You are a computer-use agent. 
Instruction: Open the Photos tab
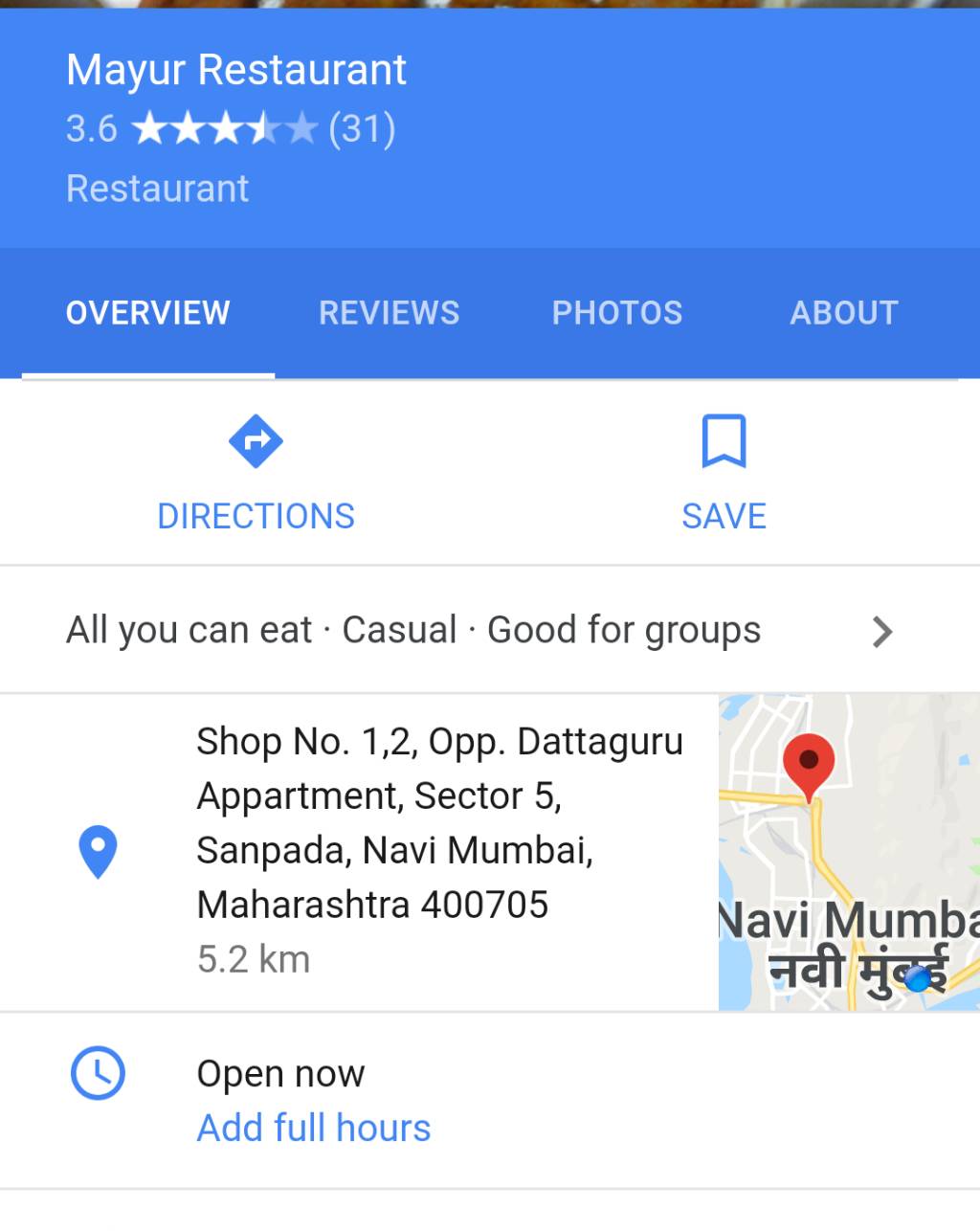[616, 313]
